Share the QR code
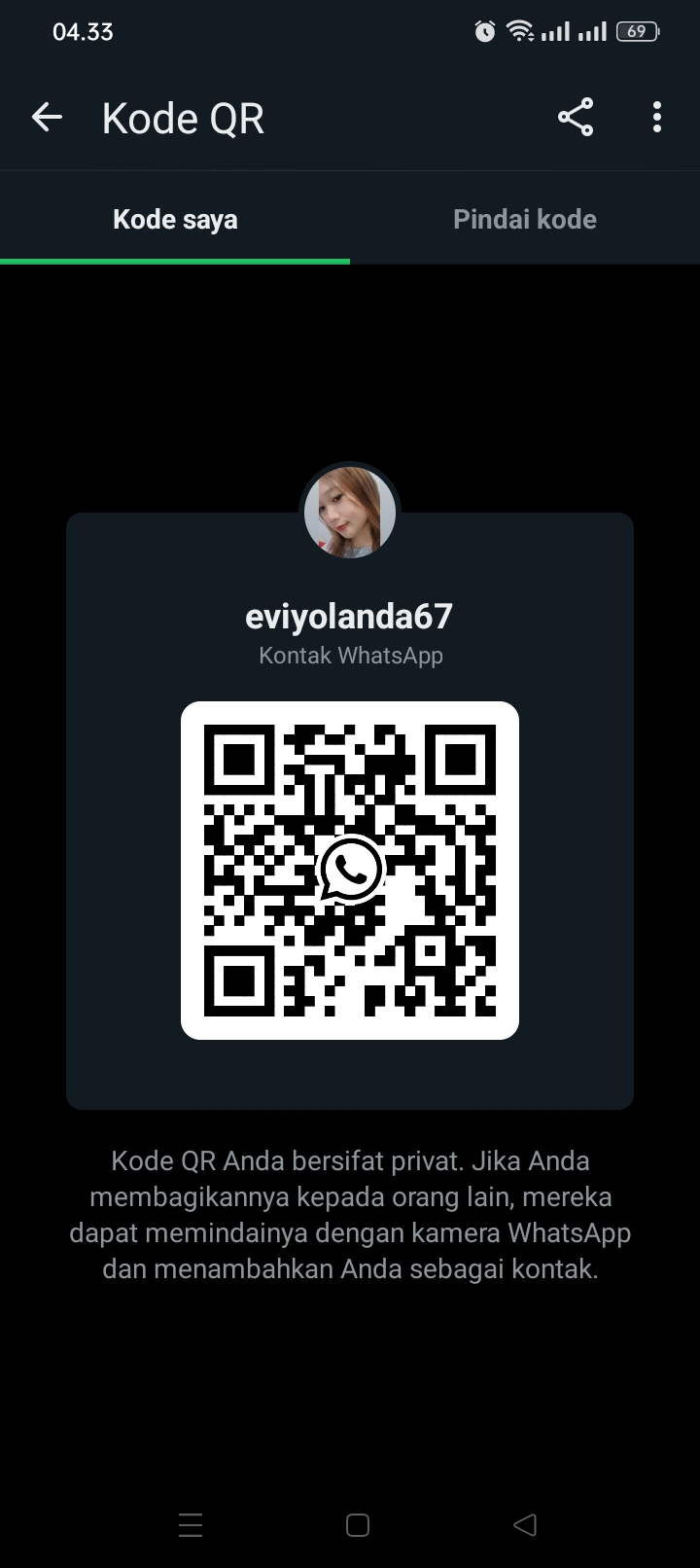The image size is (700, 1568). click(x=576, y=118)
